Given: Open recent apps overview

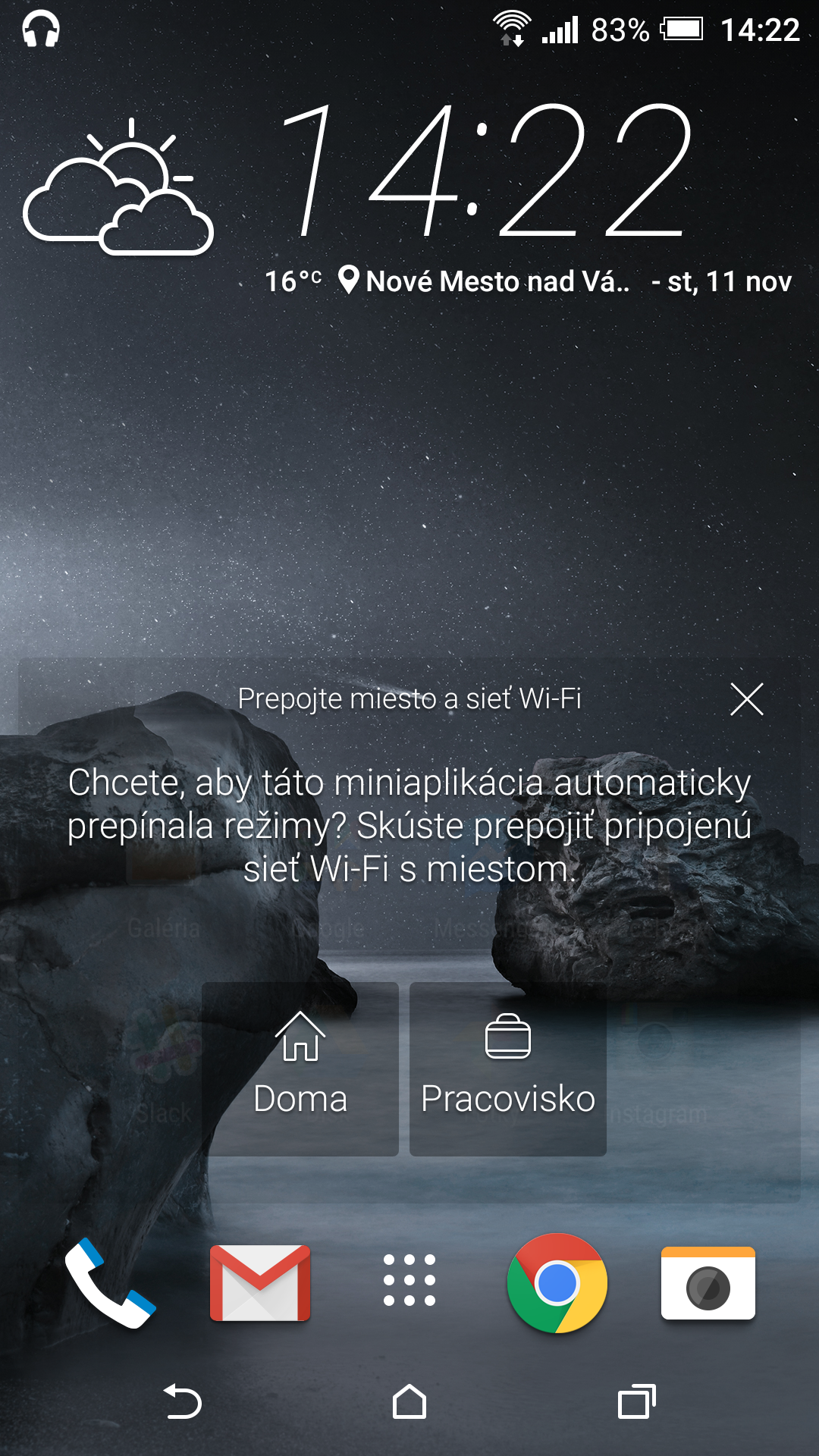Looking at the screenshot, I should point(636,1401).
